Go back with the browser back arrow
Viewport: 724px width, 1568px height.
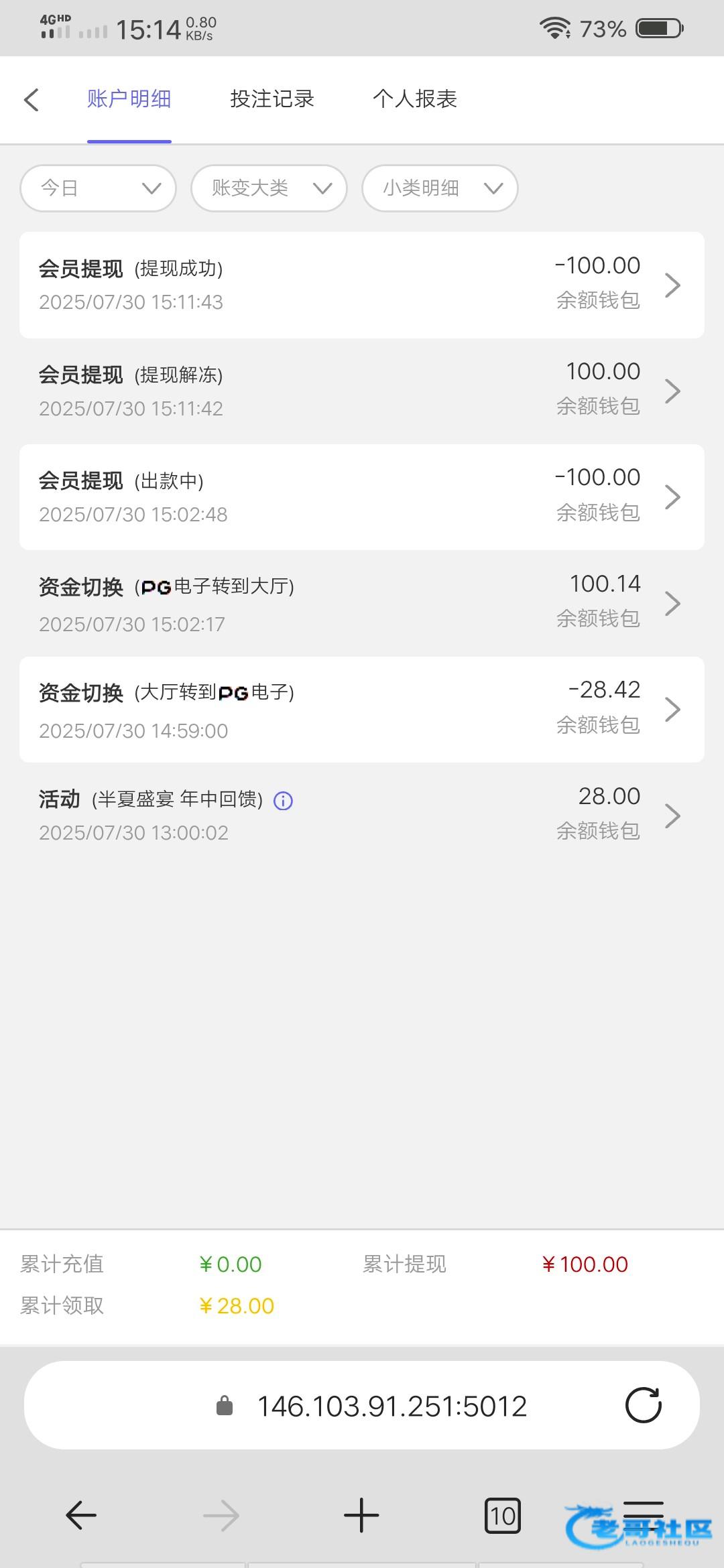point(81,1515)
